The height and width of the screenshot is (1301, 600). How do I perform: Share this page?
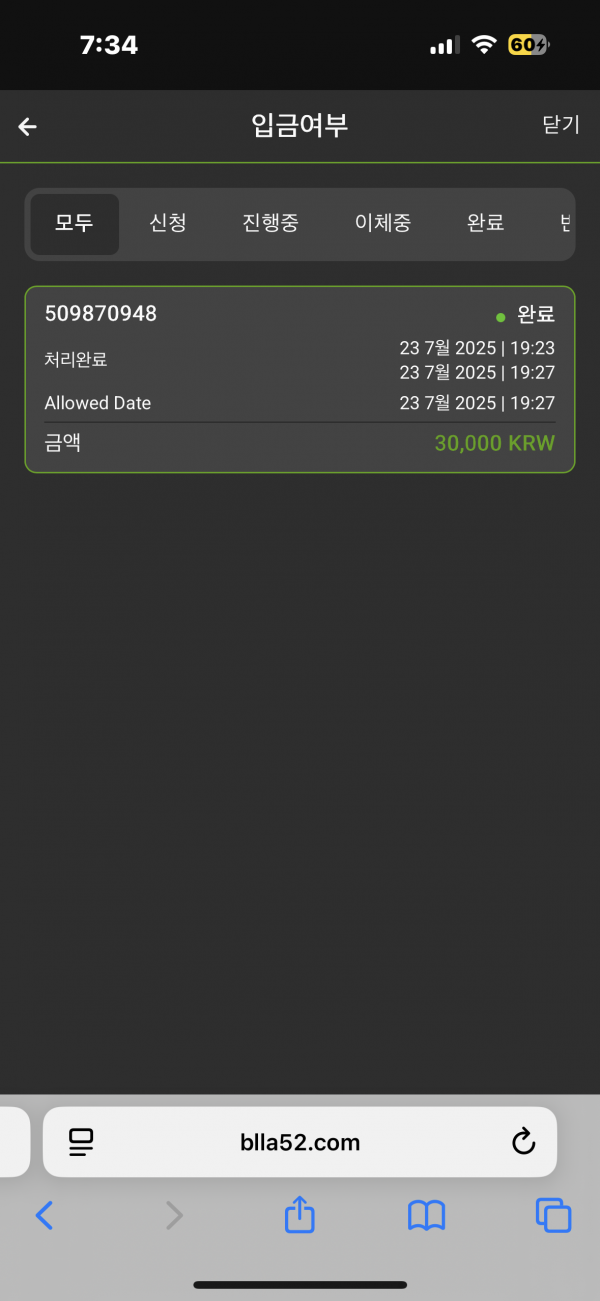pos(300,1215)
